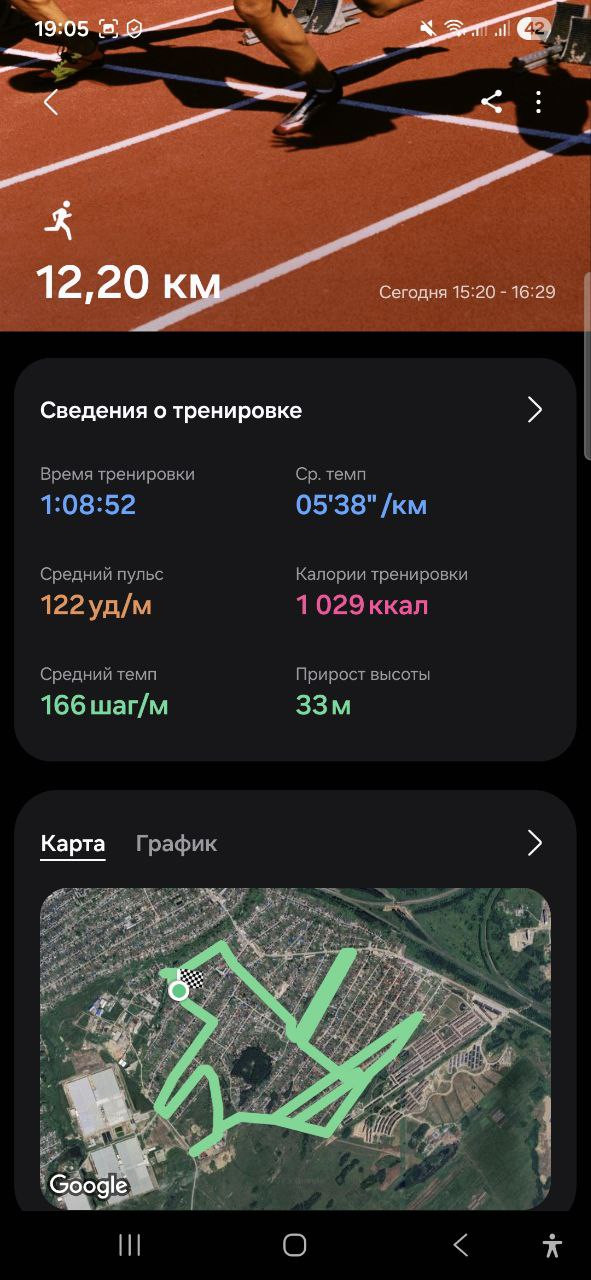Image resolution: width=591 pixels, height=1280 pixels.
Task: Open the three-dot overflow menu
Action: [x=538, y=101]
